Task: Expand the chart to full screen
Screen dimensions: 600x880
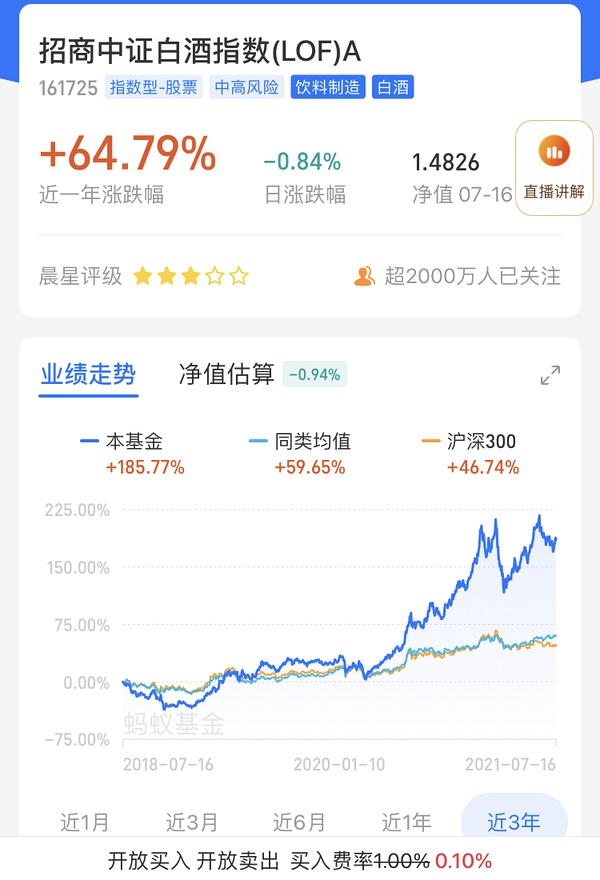Action: pyautogui.click(x=550, y=376)
